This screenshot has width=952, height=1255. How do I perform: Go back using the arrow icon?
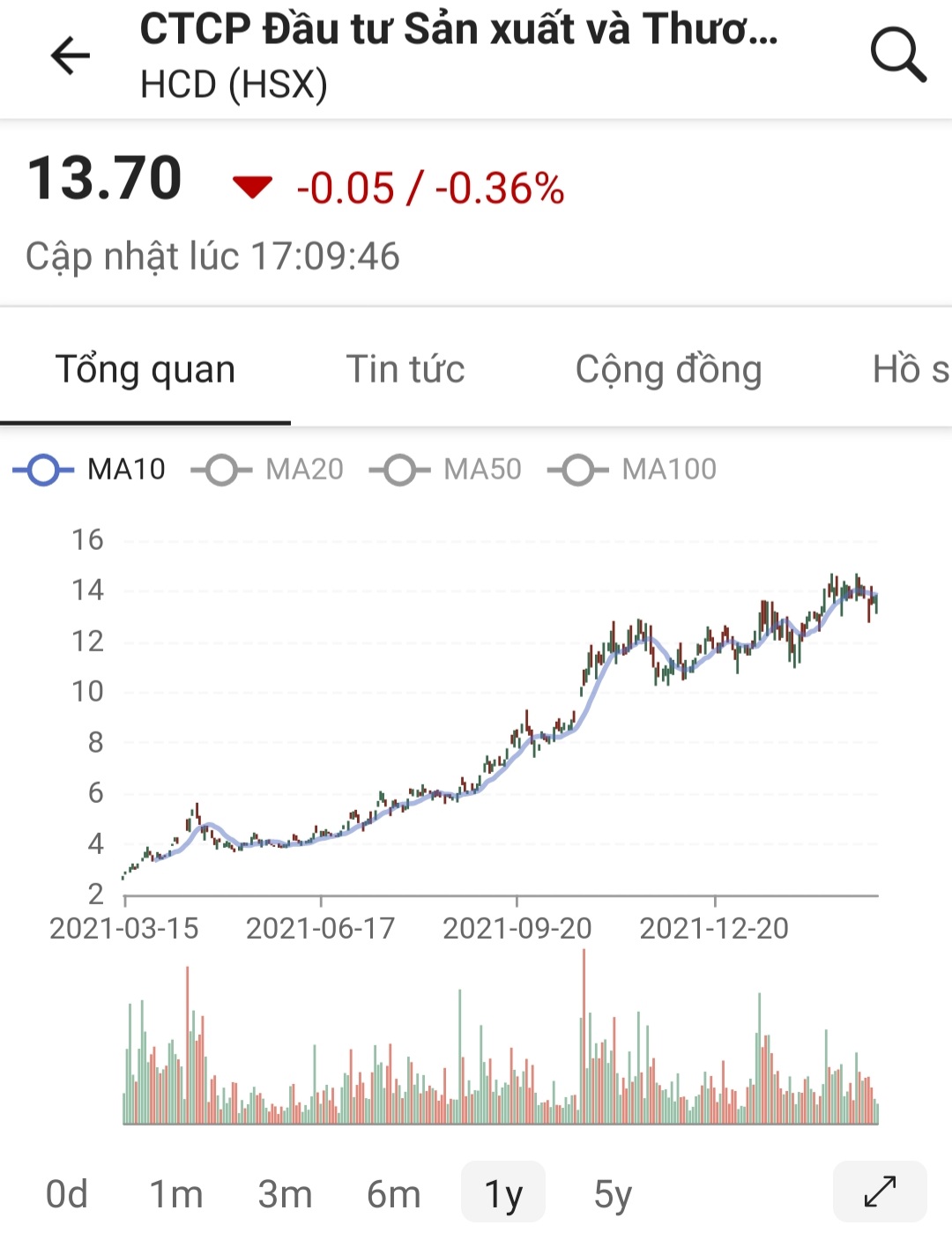71,56
